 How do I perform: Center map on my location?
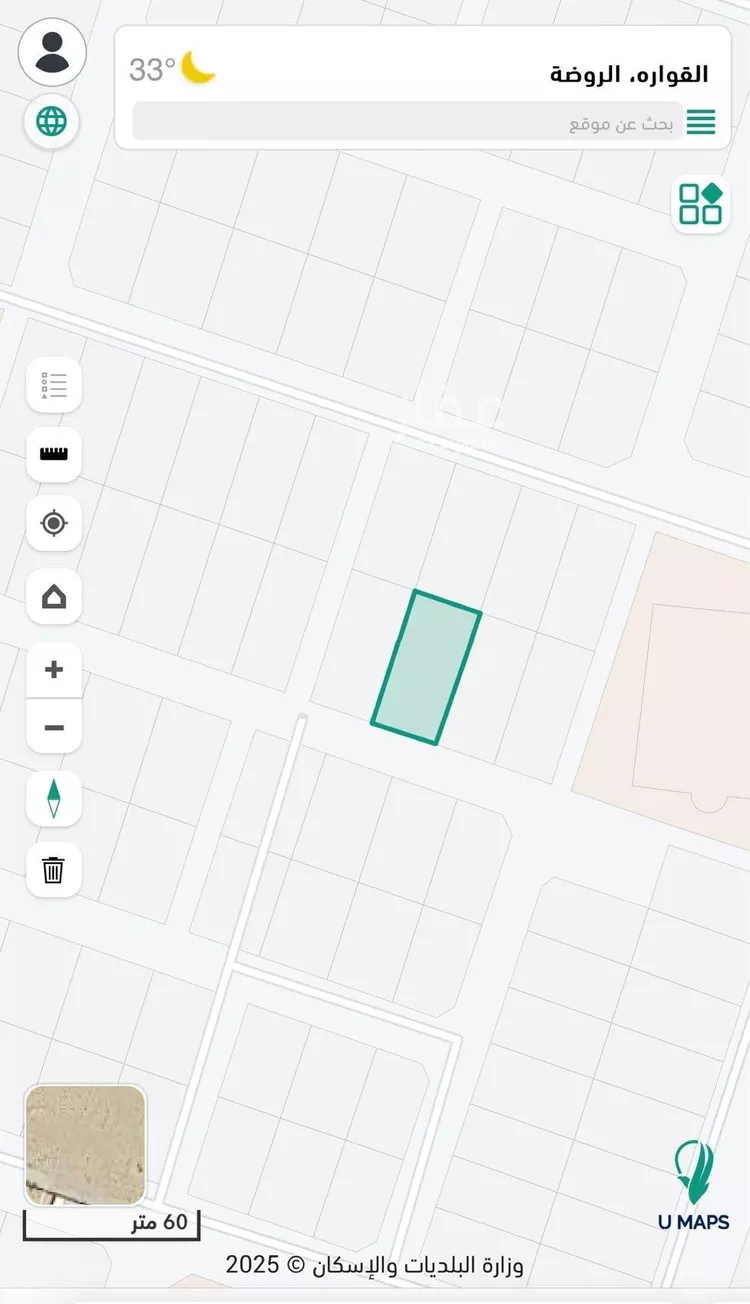54,523
